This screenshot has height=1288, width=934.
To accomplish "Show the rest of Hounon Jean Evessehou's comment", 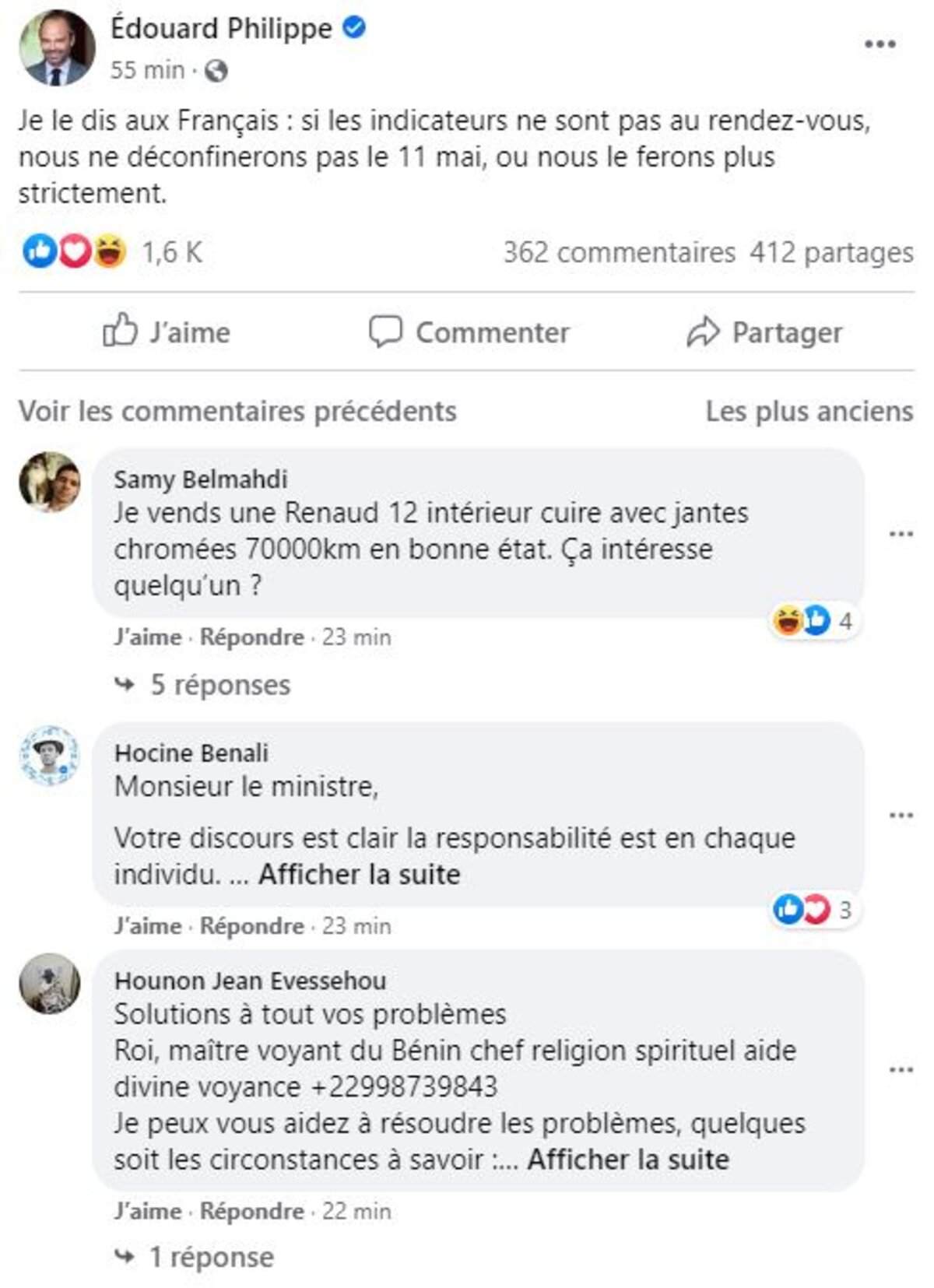I will (x=628, y=1160).
